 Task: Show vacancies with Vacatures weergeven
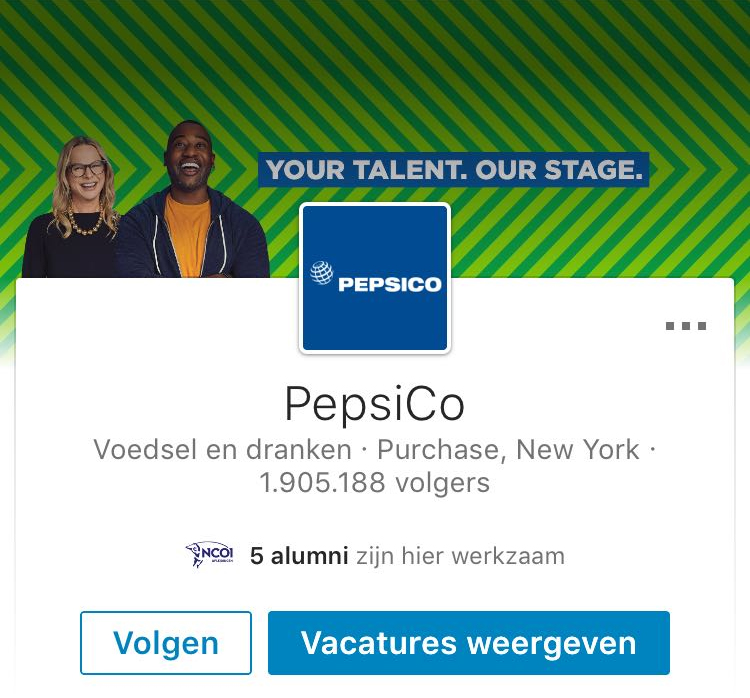[468, 642]
